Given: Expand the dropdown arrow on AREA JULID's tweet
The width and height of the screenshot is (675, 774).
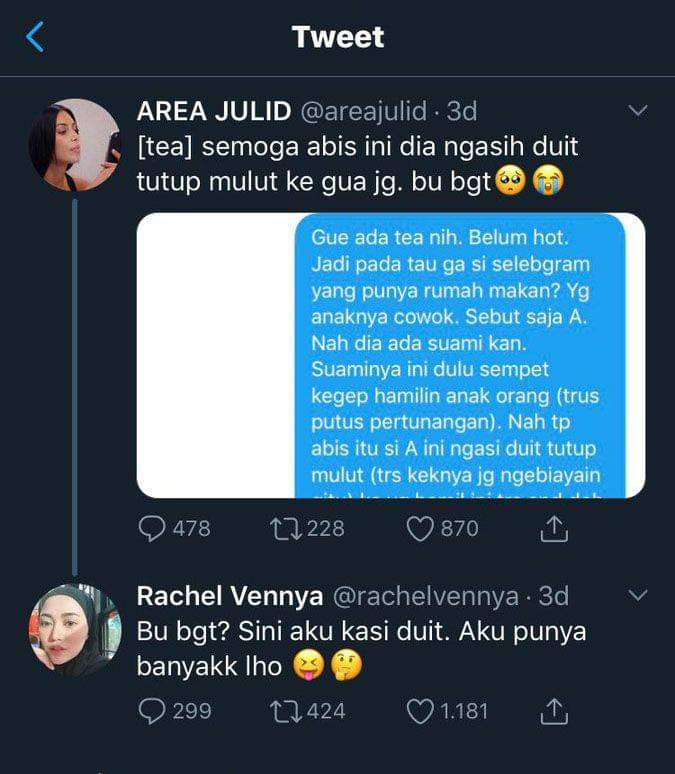Looking at the screenshot, I should click(637, 109).
